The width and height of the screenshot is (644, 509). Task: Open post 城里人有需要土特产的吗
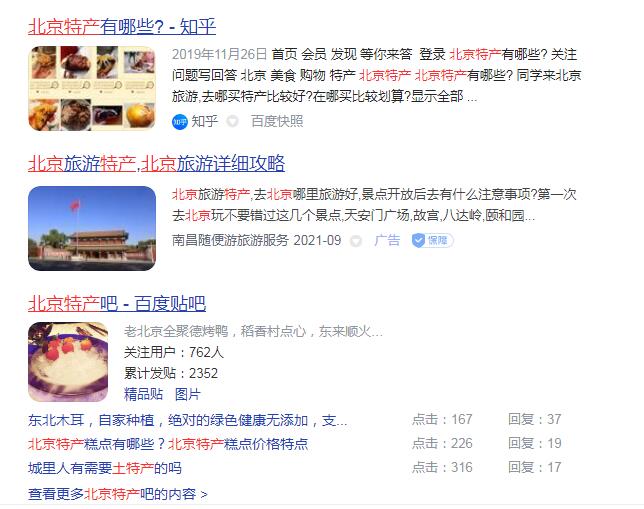pyautogui.click(x=105, y=467)
